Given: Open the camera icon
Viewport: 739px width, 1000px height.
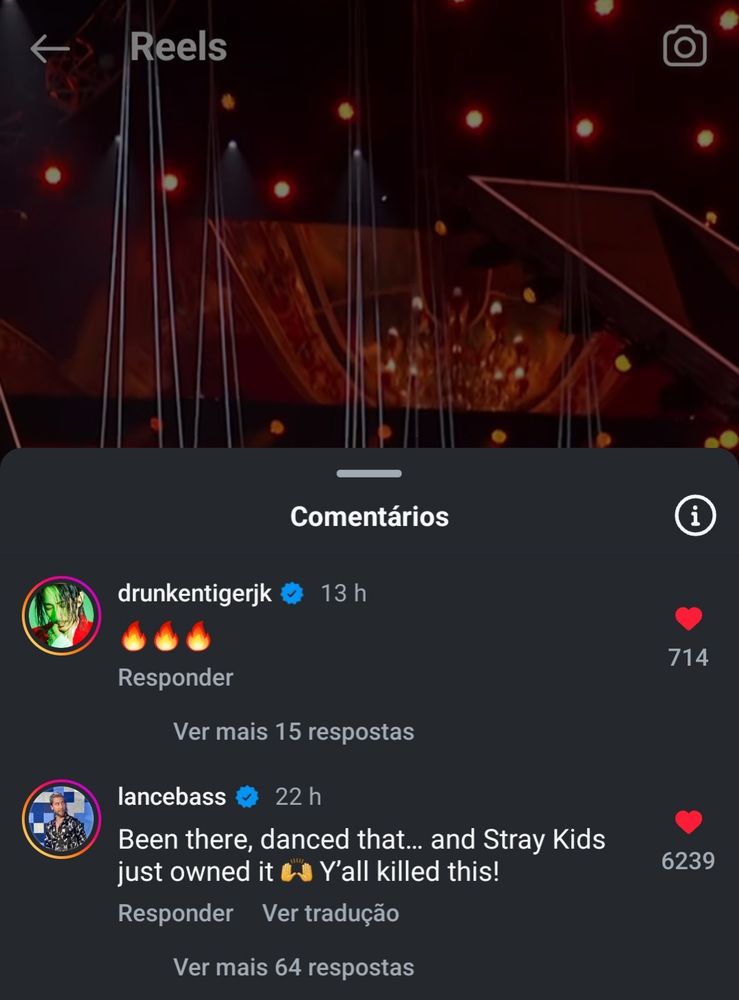Looking at the screenshot, I should click(685, 47).
